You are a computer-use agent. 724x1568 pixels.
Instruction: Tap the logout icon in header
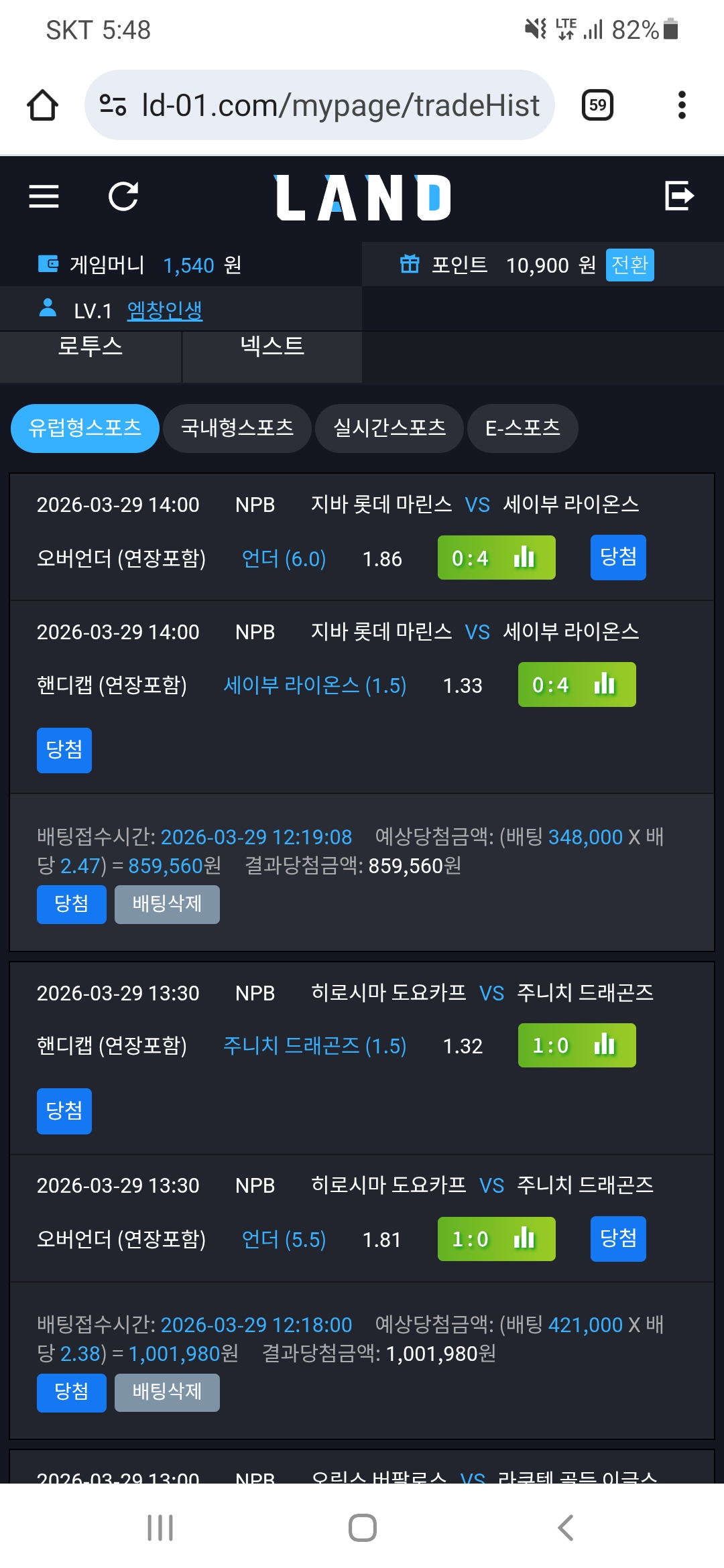pyautogui.click(x=678, y=196)
